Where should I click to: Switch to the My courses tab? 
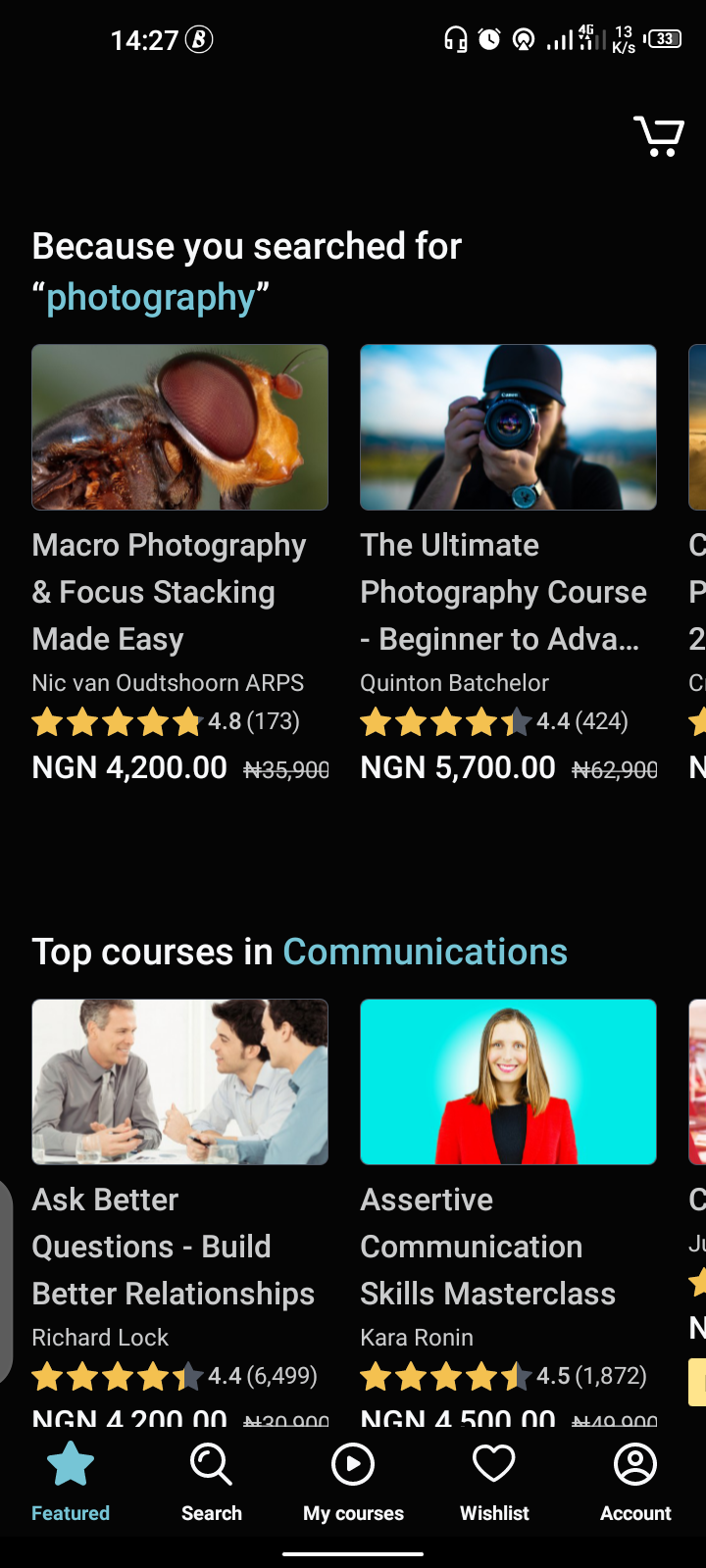coord(352,1482)
